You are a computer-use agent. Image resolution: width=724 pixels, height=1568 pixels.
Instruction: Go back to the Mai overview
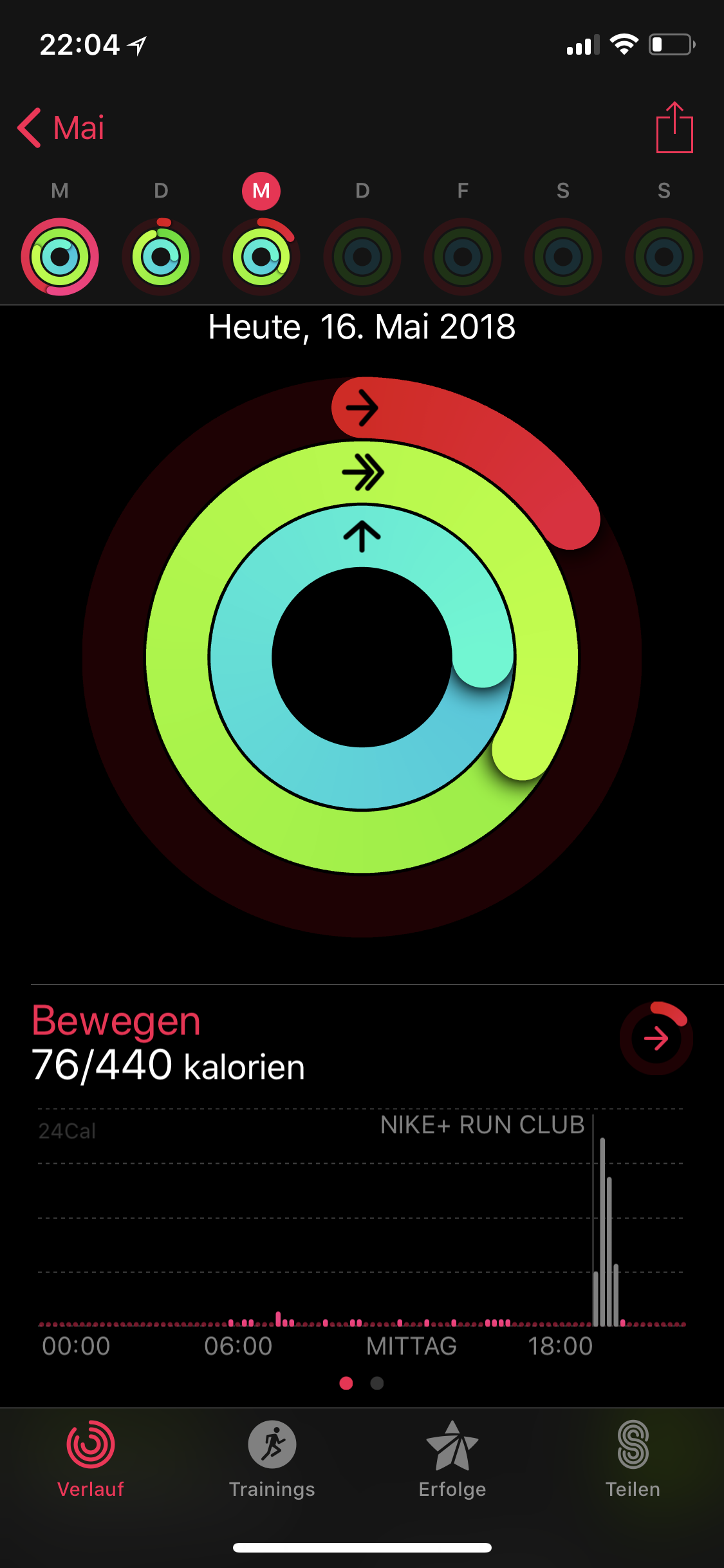[x=61, y=127]
